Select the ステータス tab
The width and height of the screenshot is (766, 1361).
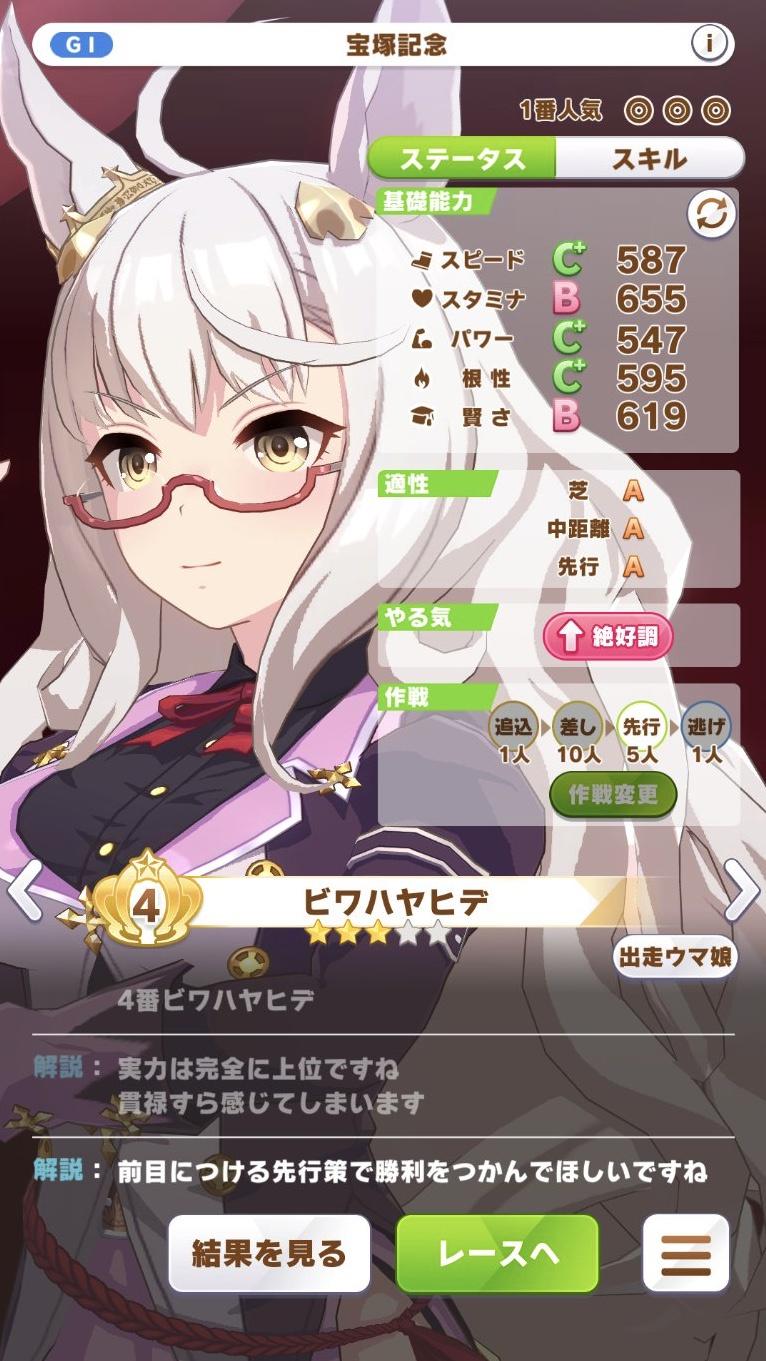click(462, 159)
